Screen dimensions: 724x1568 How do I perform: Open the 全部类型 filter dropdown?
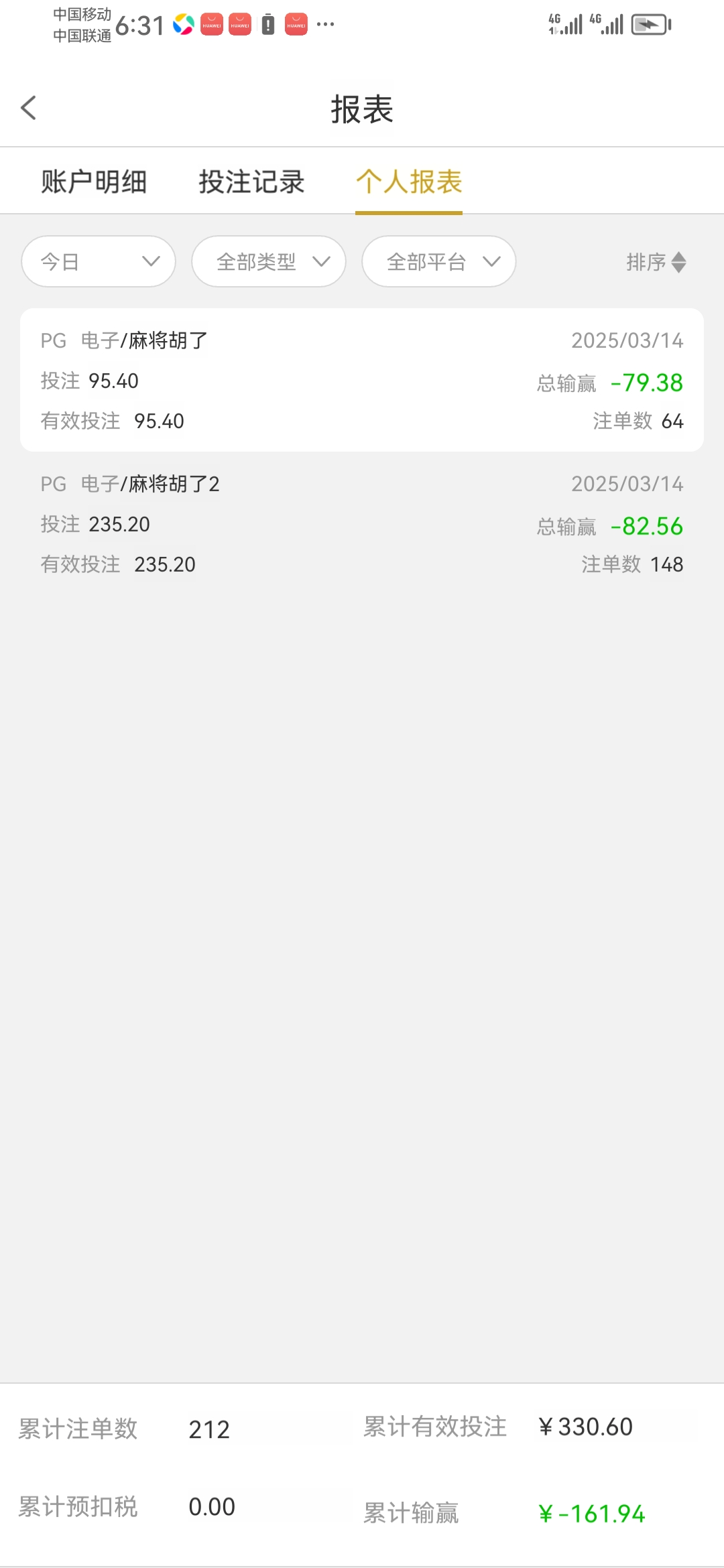[269, 261]
